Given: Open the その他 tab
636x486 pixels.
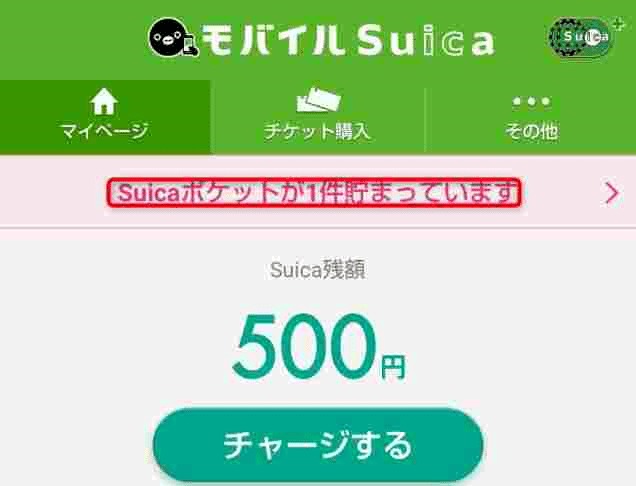Looking at the screenshot, I should (x=531, y=116).
